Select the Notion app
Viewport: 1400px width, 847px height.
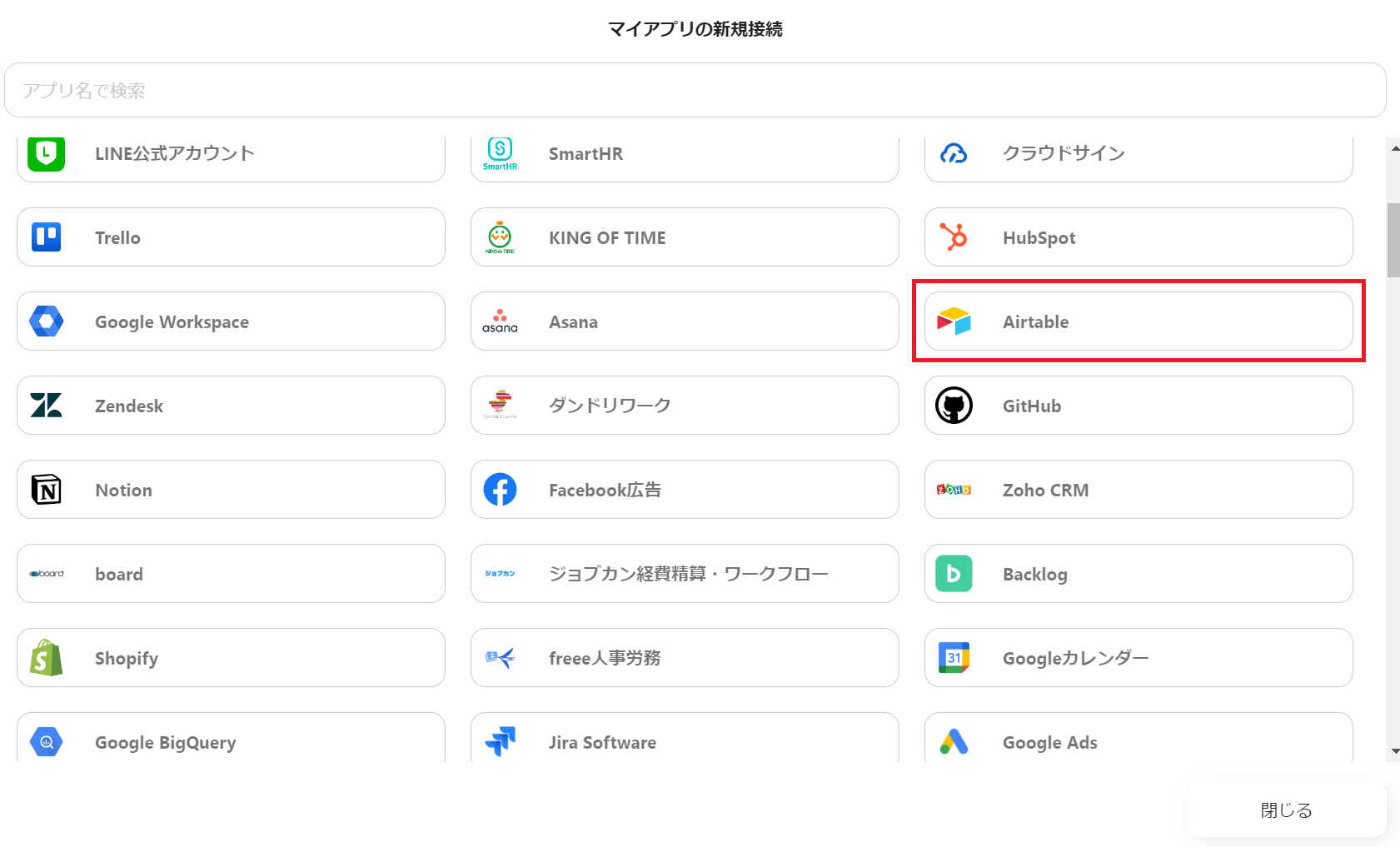[231, 490]
